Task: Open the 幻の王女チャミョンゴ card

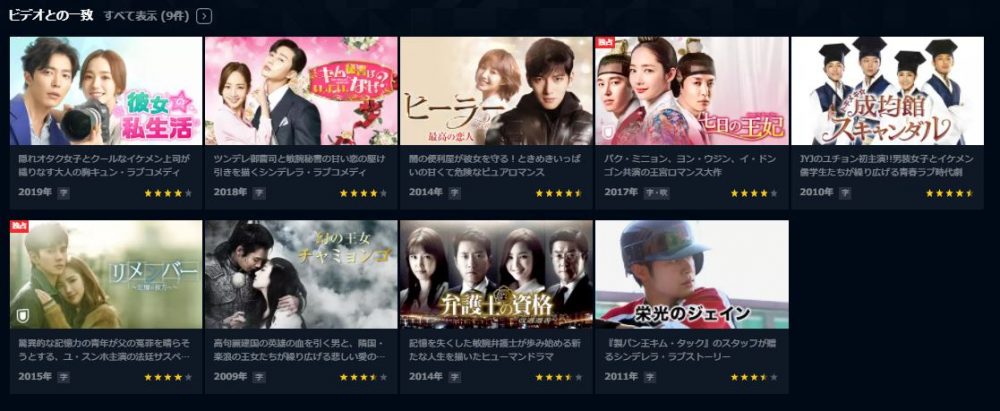Action: [x=300, y=275]
